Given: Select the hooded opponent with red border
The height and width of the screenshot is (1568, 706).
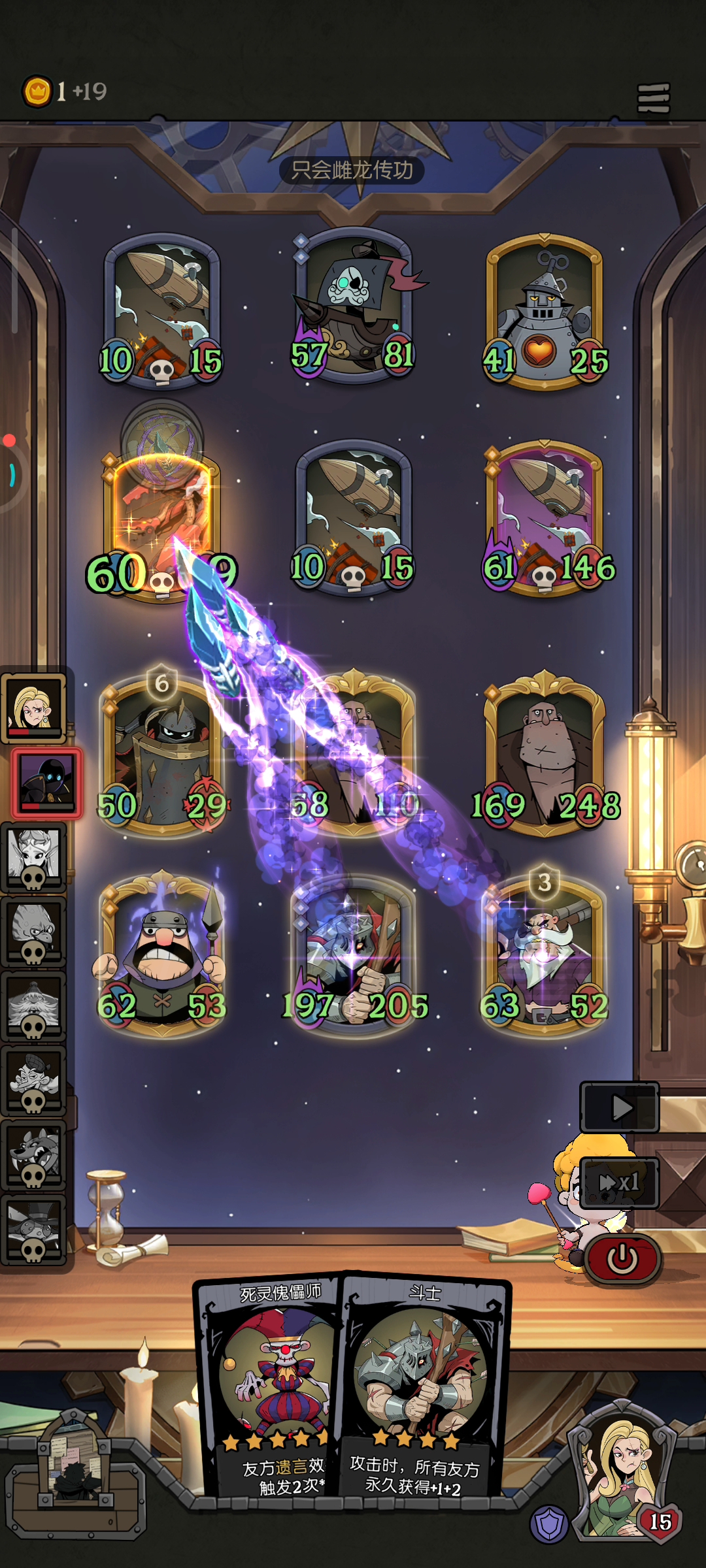Looking at the screenshot, I should tap(46, 783).
